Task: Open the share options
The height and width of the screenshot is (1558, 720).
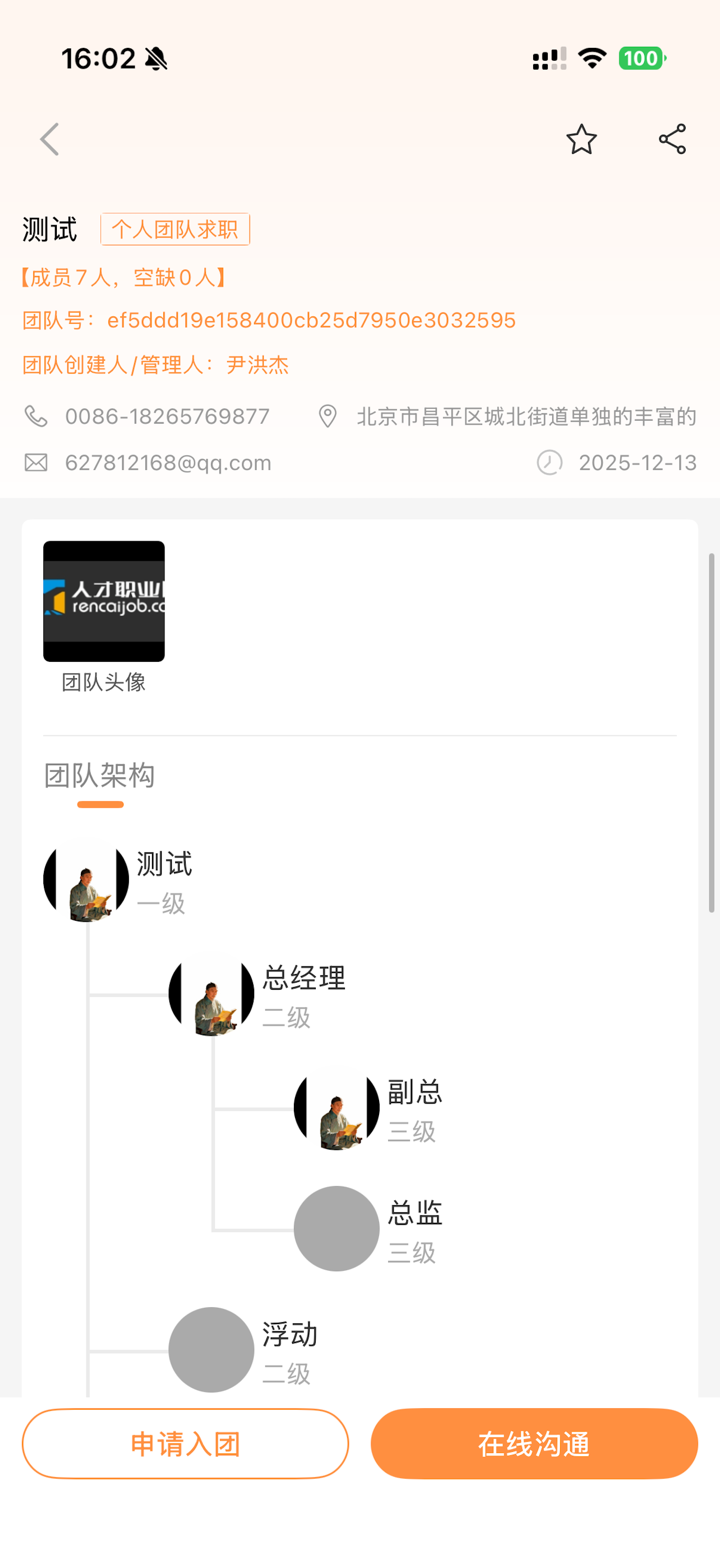Action: (x=671, y=139)
